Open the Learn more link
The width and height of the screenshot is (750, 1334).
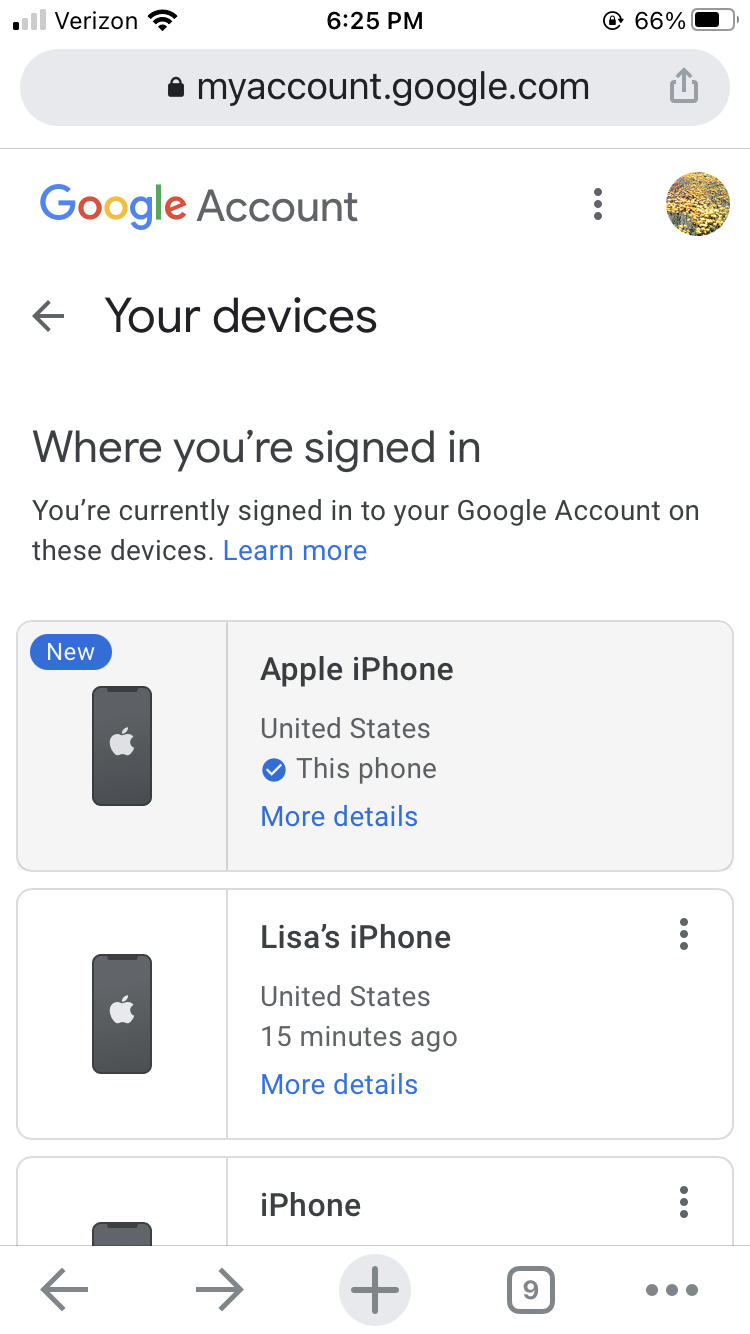[295, 550]
